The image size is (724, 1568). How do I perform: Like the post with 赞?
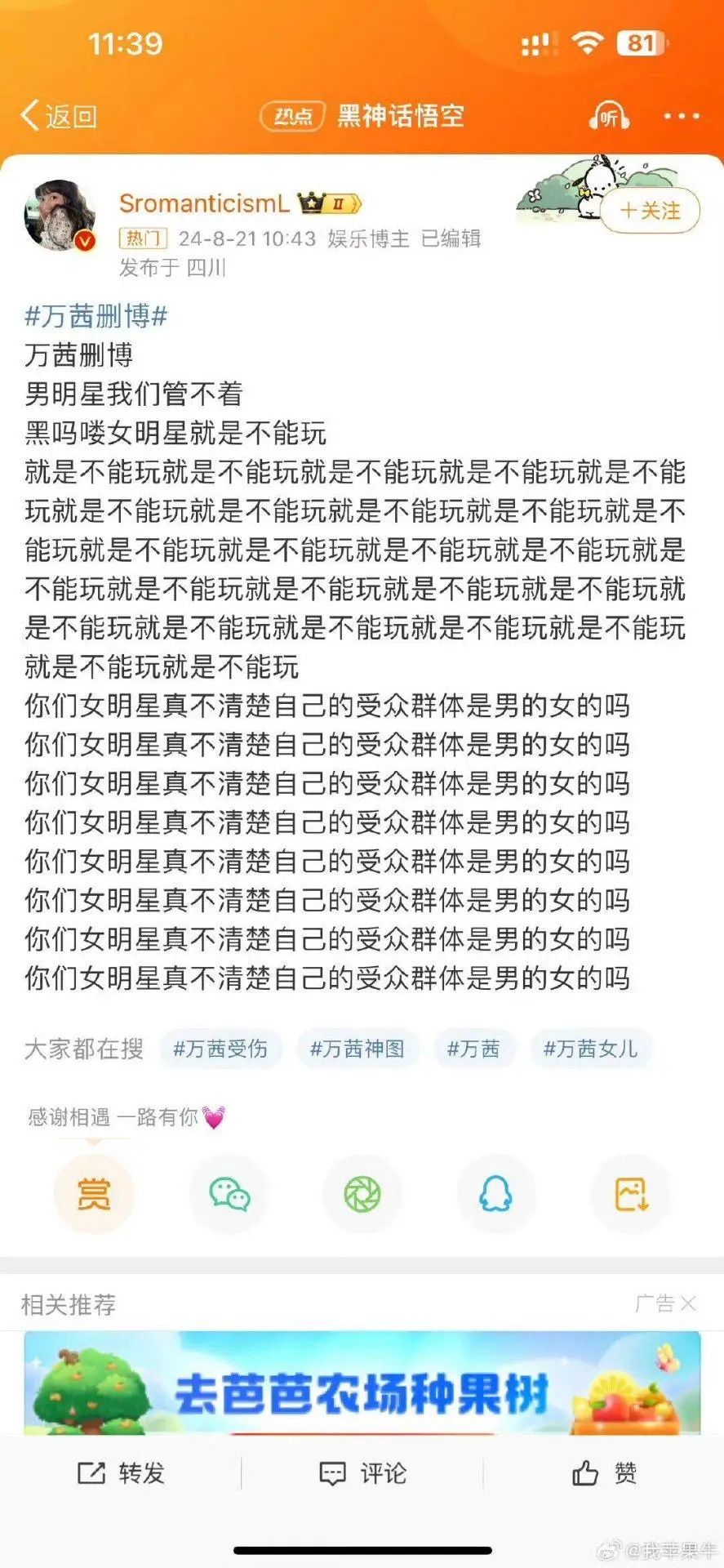(x=604, y=1473)
